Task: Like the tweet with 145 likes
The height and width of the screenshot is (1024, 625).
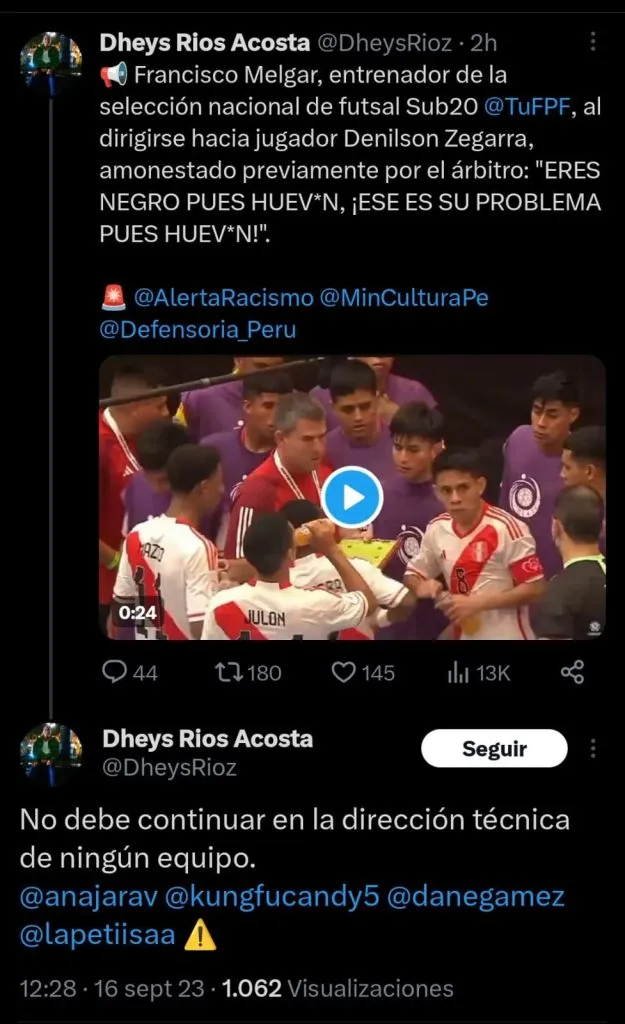Action: [363, 673]
